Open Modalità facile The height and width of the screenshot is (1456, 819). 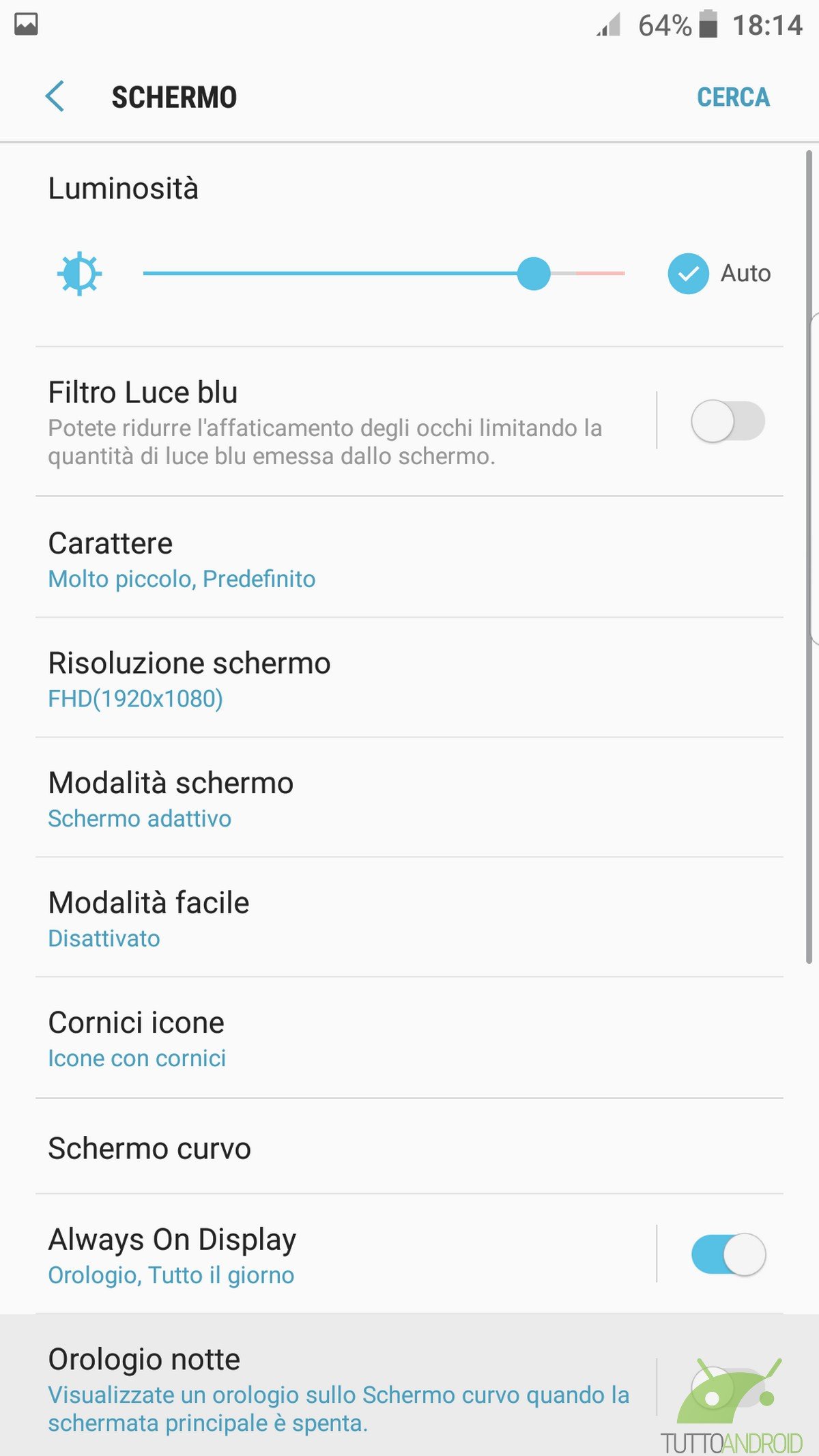409,917
